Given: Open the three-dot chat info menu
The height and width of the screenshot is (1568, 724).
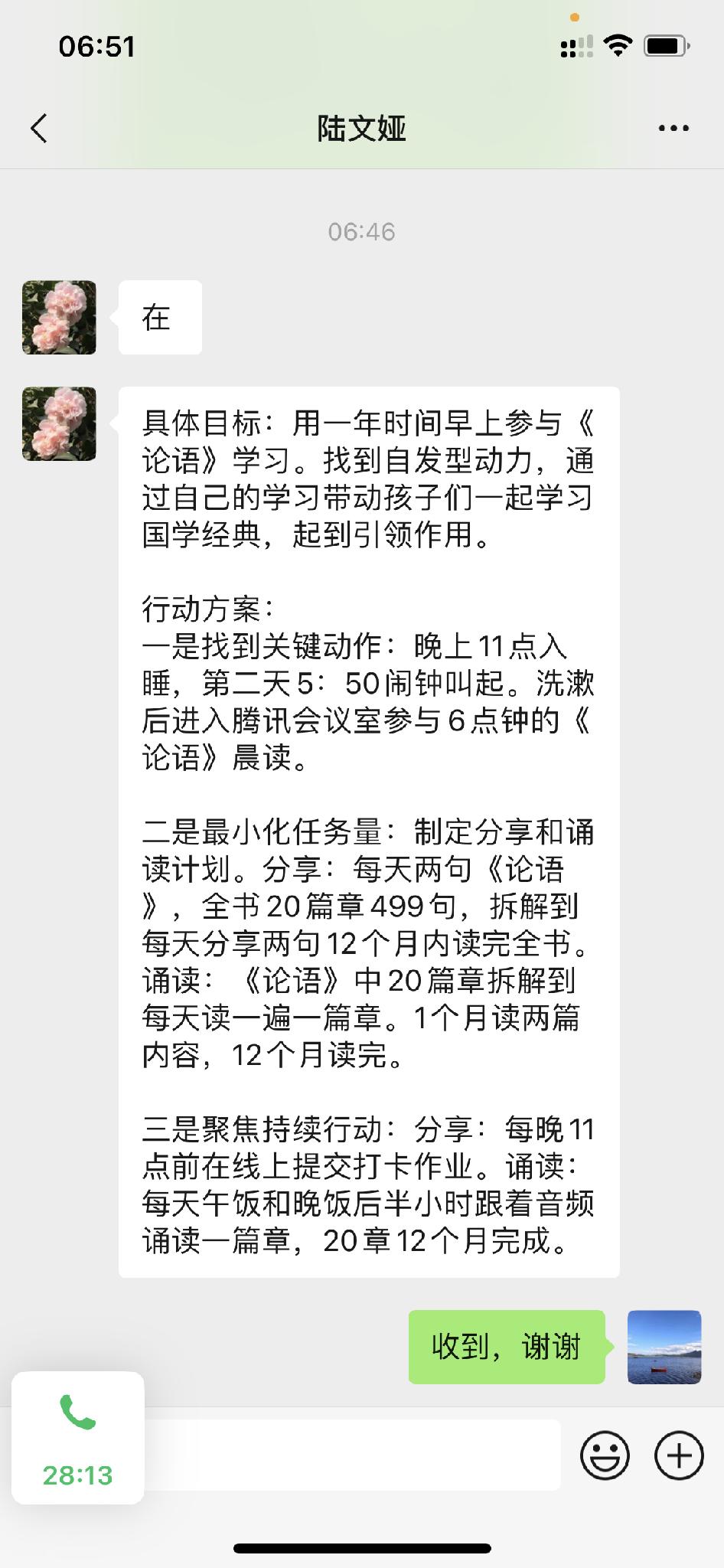Looking at the screenshot, I should tap(673, 129).
